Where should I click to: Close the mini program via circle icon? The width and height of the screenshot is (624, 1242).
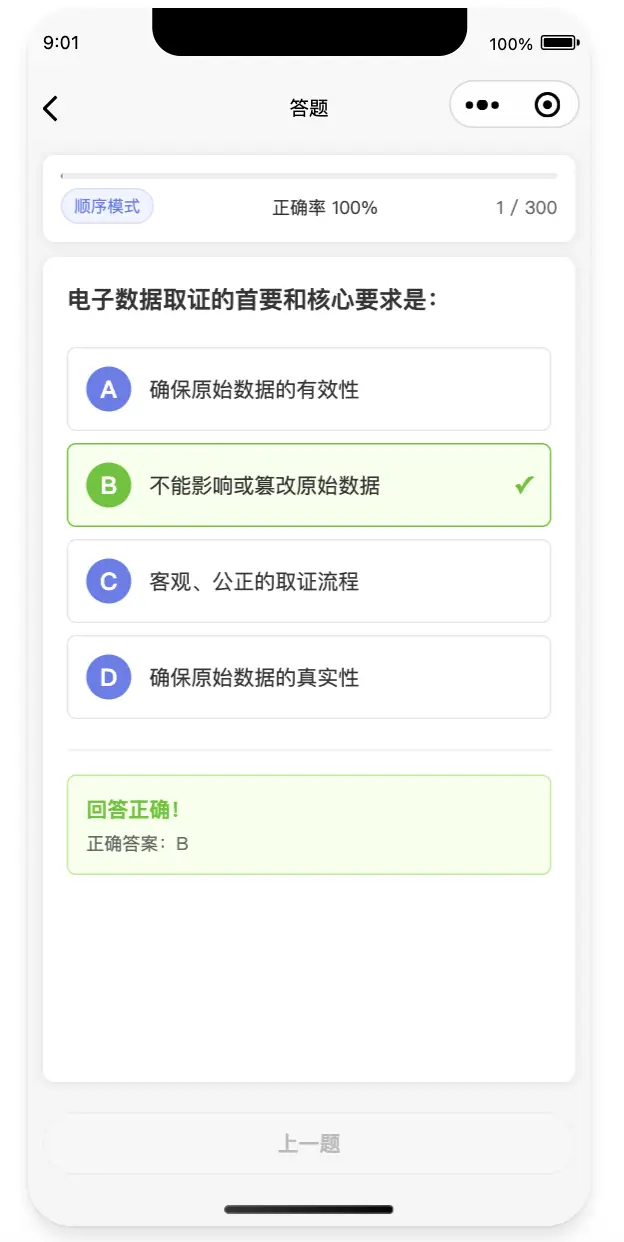(547, 105)
